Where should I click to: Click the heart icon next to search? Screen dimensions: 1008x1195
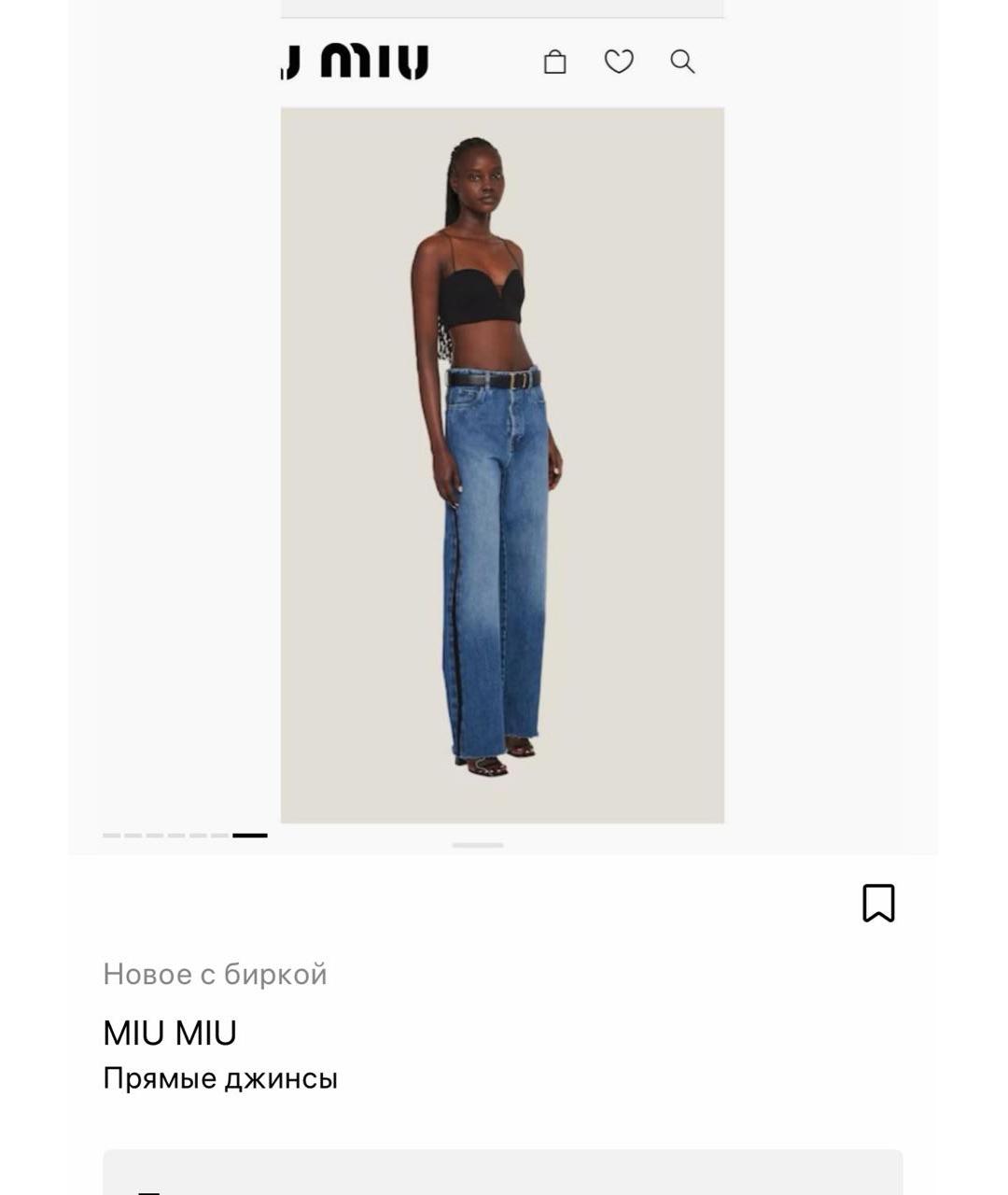coord(621,62)
